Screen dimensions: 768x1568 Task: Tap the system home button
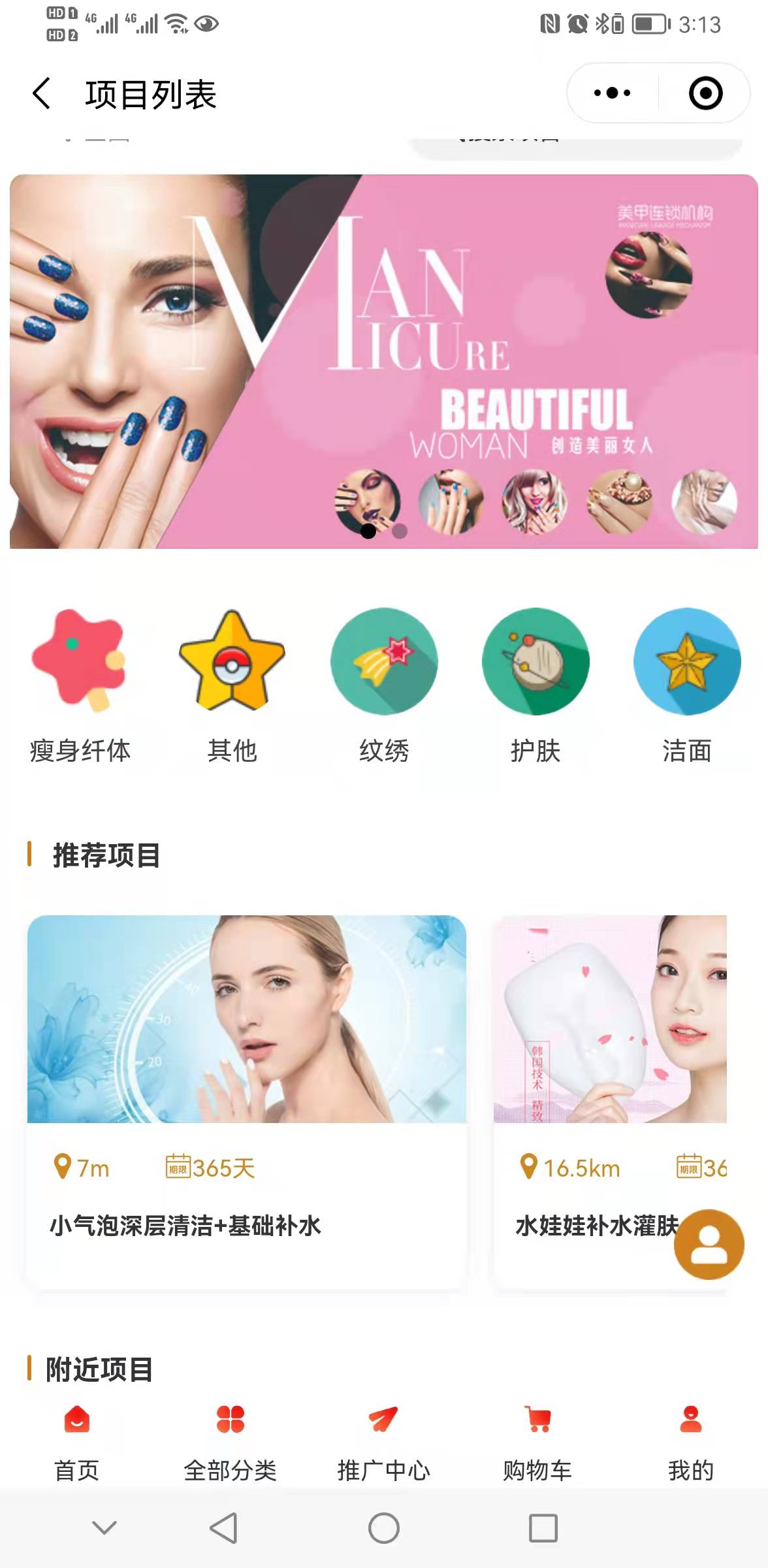pos(384,1528)
